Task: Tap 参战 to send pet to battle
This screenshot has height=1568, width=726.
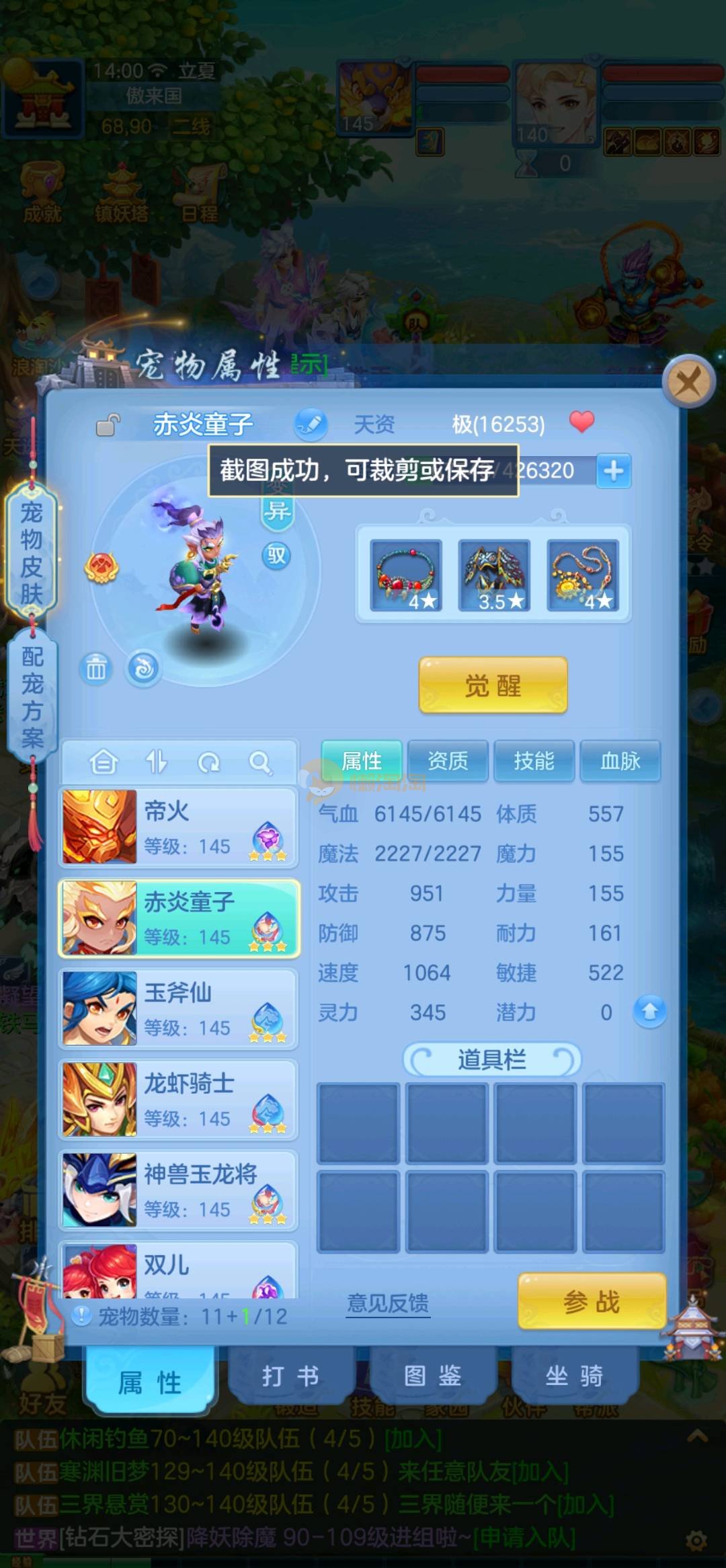Action: coord(592,1302)
